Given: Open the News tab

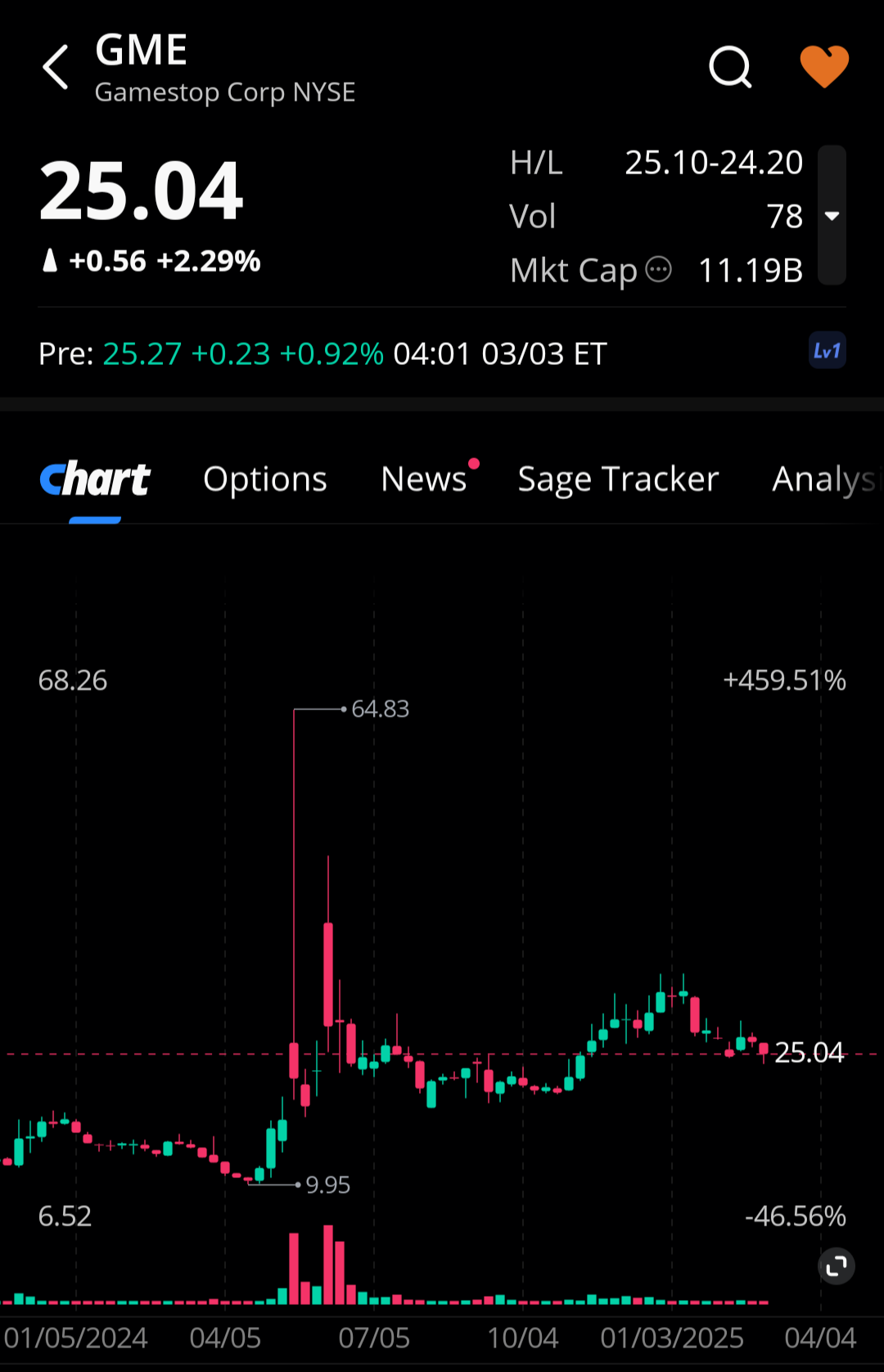Looking at the screenshot, I should click(x=424, y=479).
